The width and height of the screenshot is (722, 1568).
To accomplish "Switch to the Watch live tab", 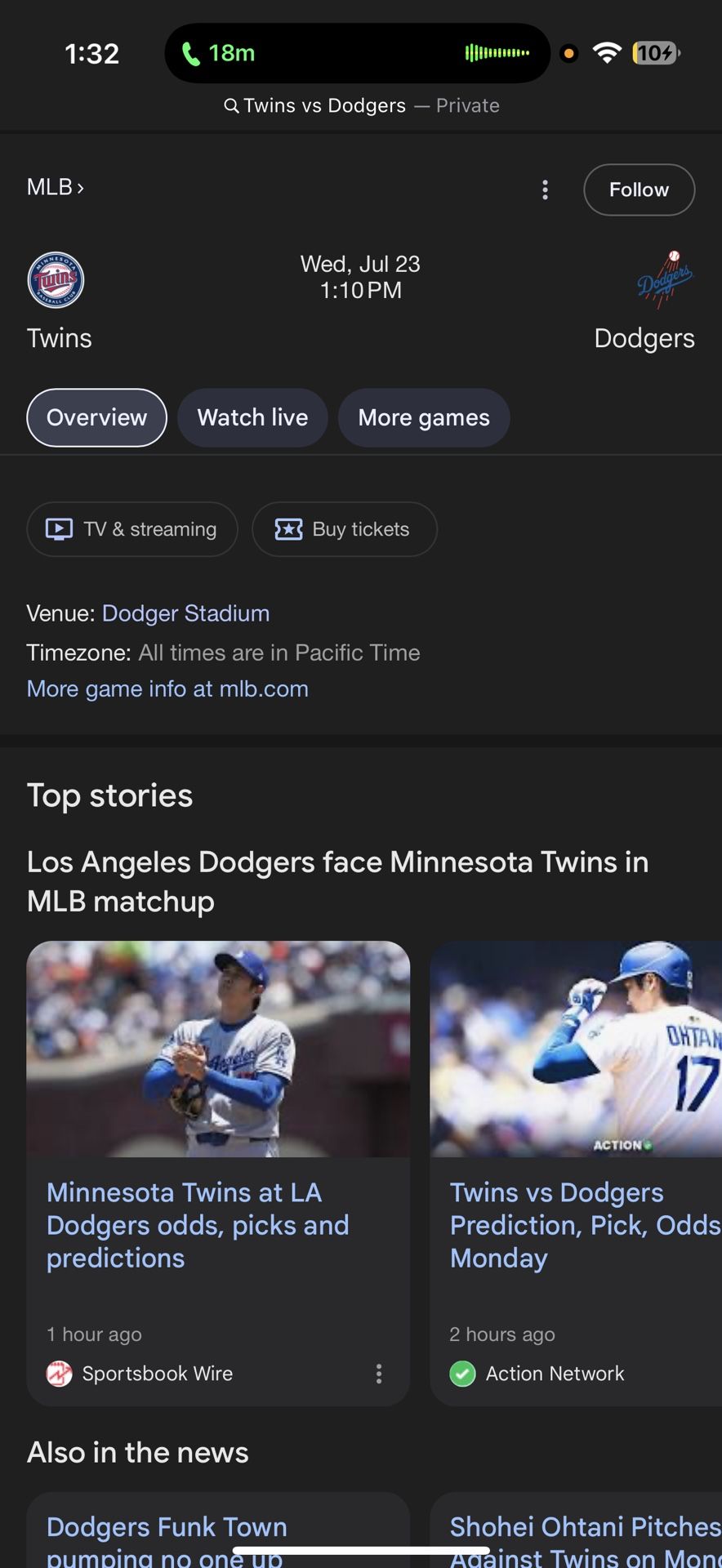I will (x=252, y=417).
